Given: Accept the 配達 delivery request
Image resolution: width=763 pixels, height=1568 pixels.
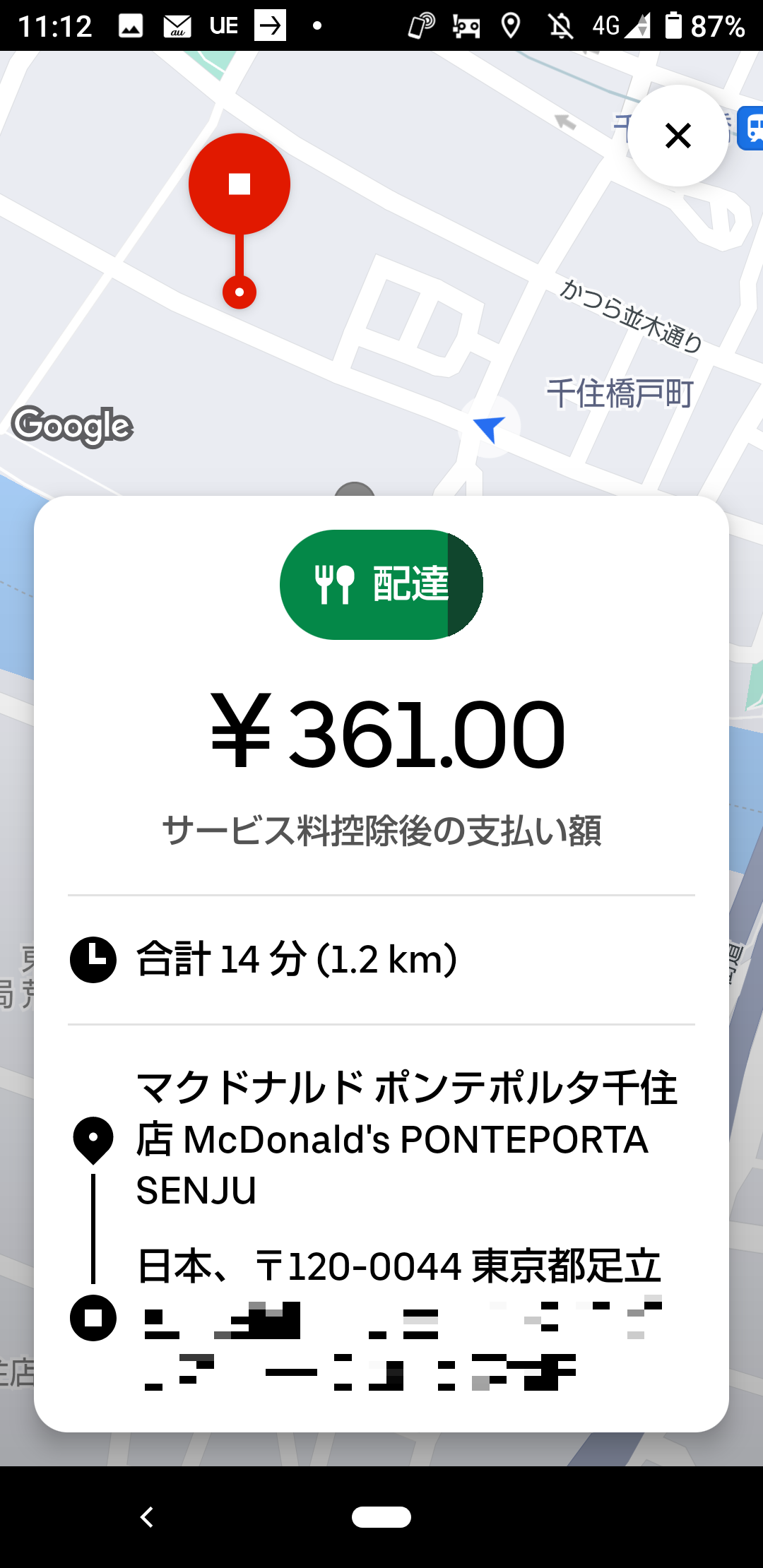Looking at the screenshot, I should [x=381, y=585].
